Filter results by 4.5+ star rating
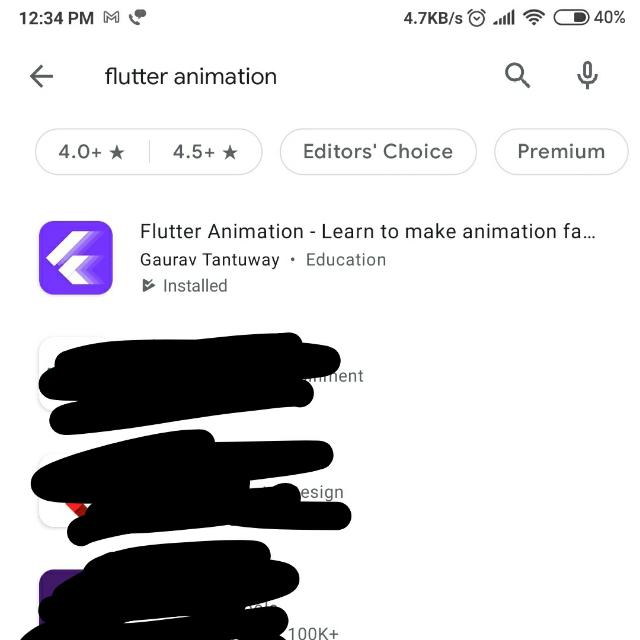Screen dimensions: 640x640 click(205, 152)
